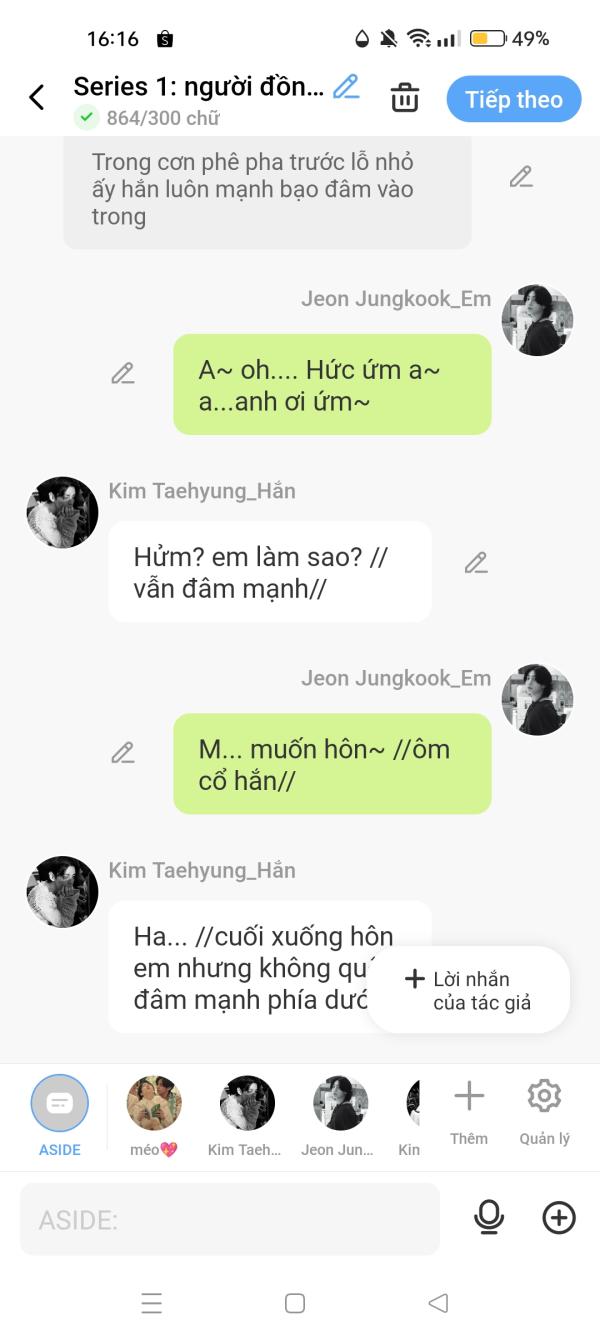Select Kim Taeh... character in the bottom row
Image resolution: width=600 pixels, height=1340 pixels.
pyautogui.click(x=246, y=1114)
